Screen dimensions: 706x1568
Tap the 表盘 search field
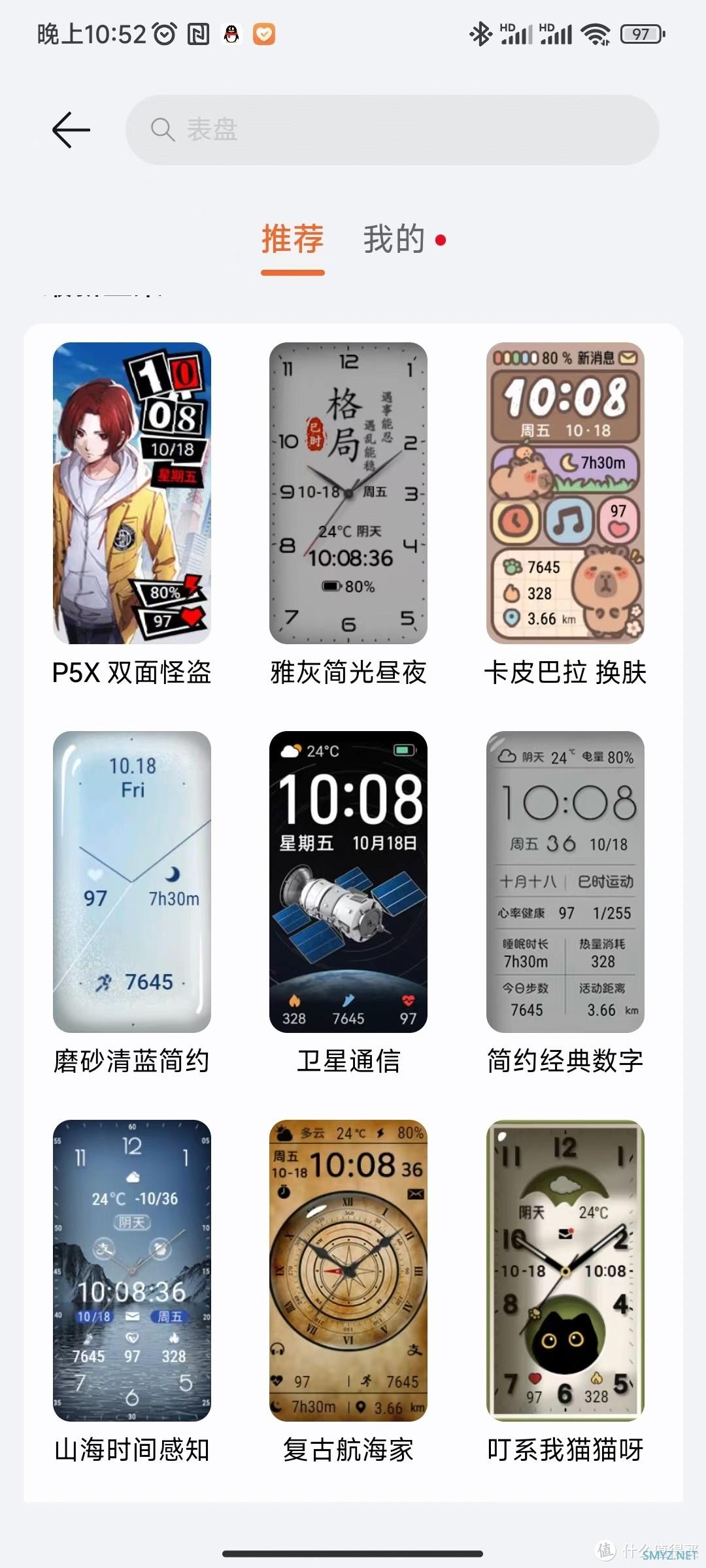392,129
